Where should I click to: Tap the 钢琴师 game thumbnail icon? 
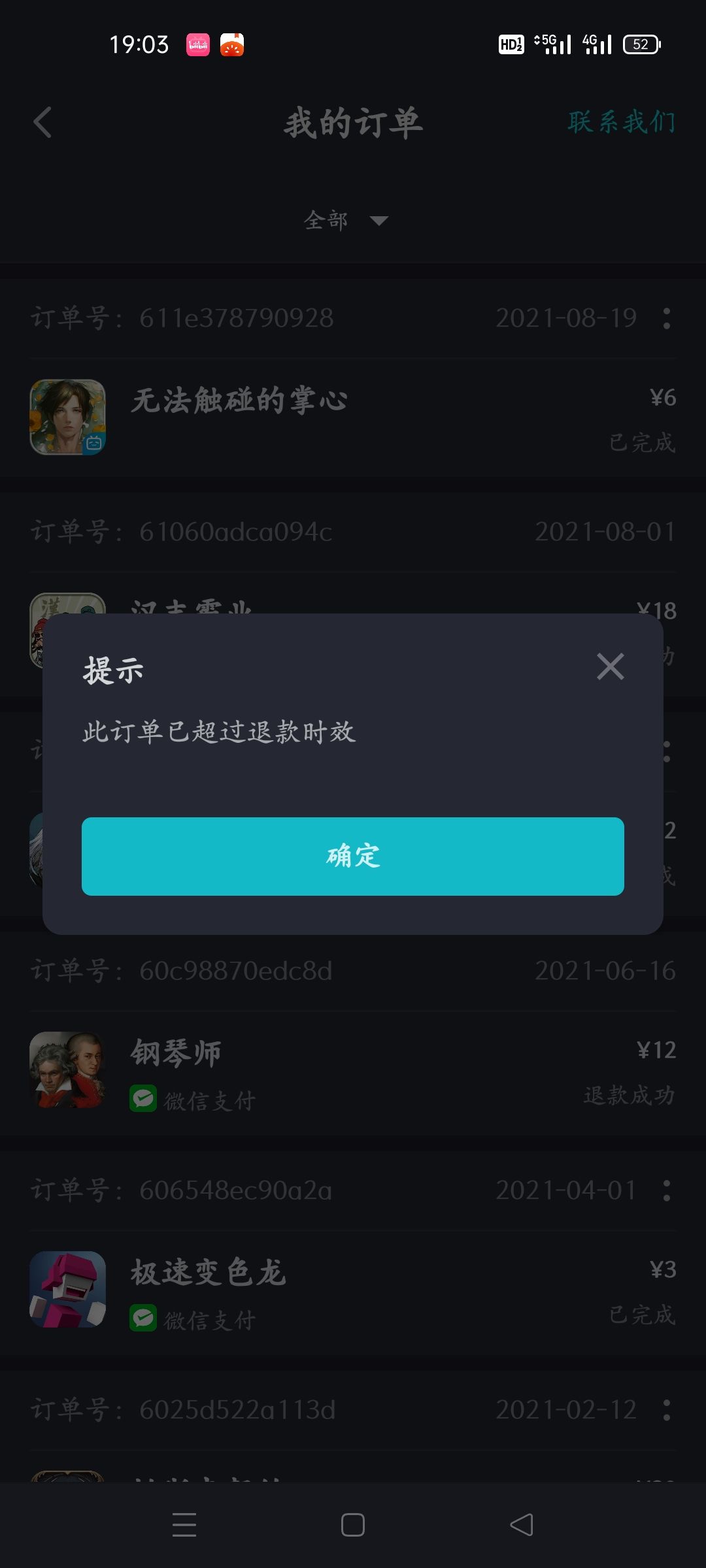point(67,1070)
